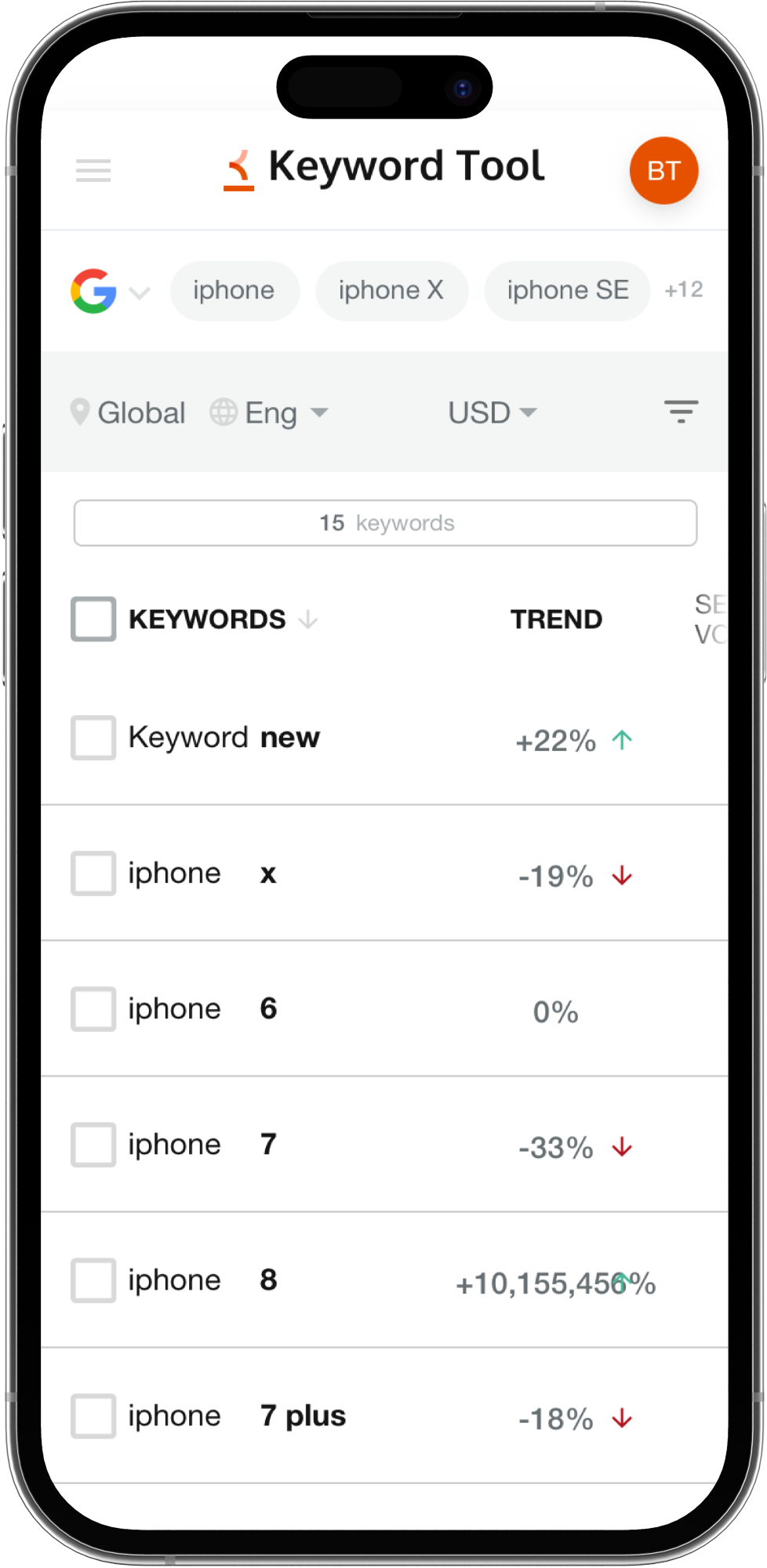Check the iphone 8 row checkbox
Screen dimensions: 767x1568
click(93, 1280)
